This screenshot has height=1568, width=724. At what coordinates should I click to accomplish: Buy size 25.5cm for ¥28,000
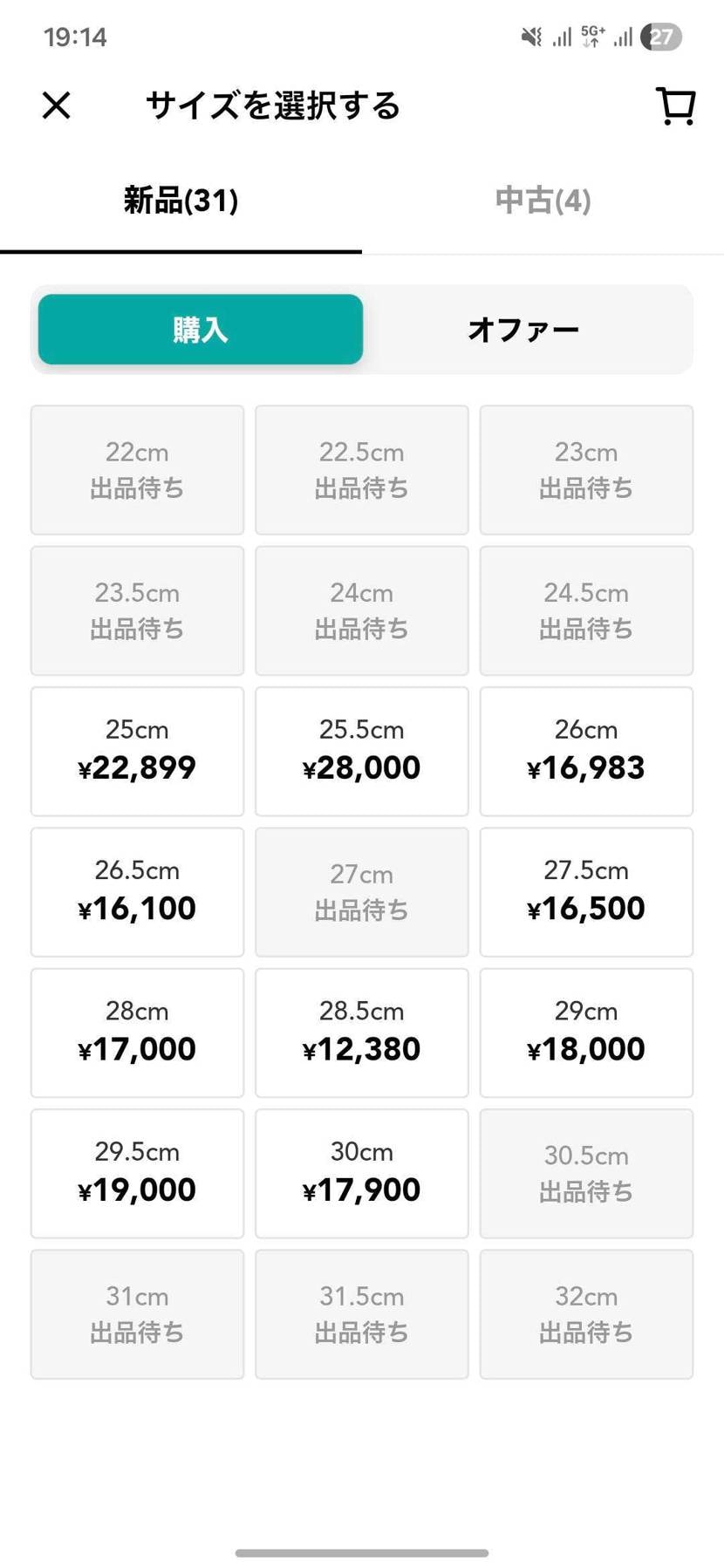tap(361, 751)
